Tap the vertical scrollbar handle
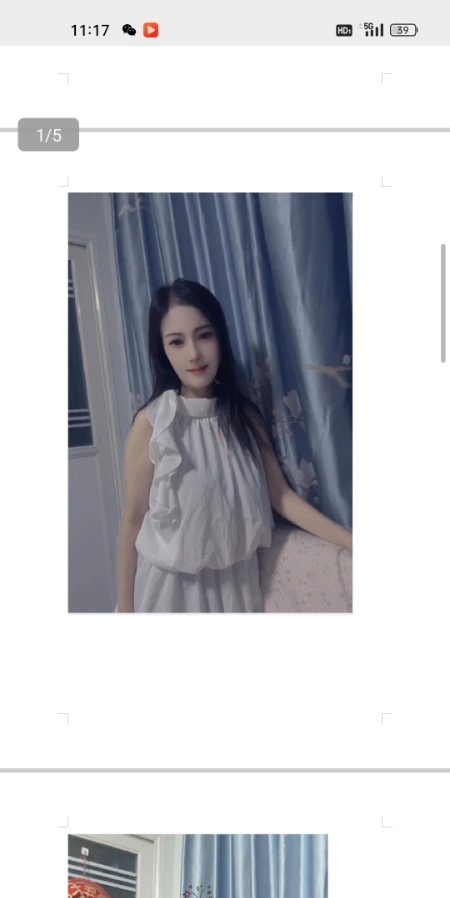 click(443, 303)
